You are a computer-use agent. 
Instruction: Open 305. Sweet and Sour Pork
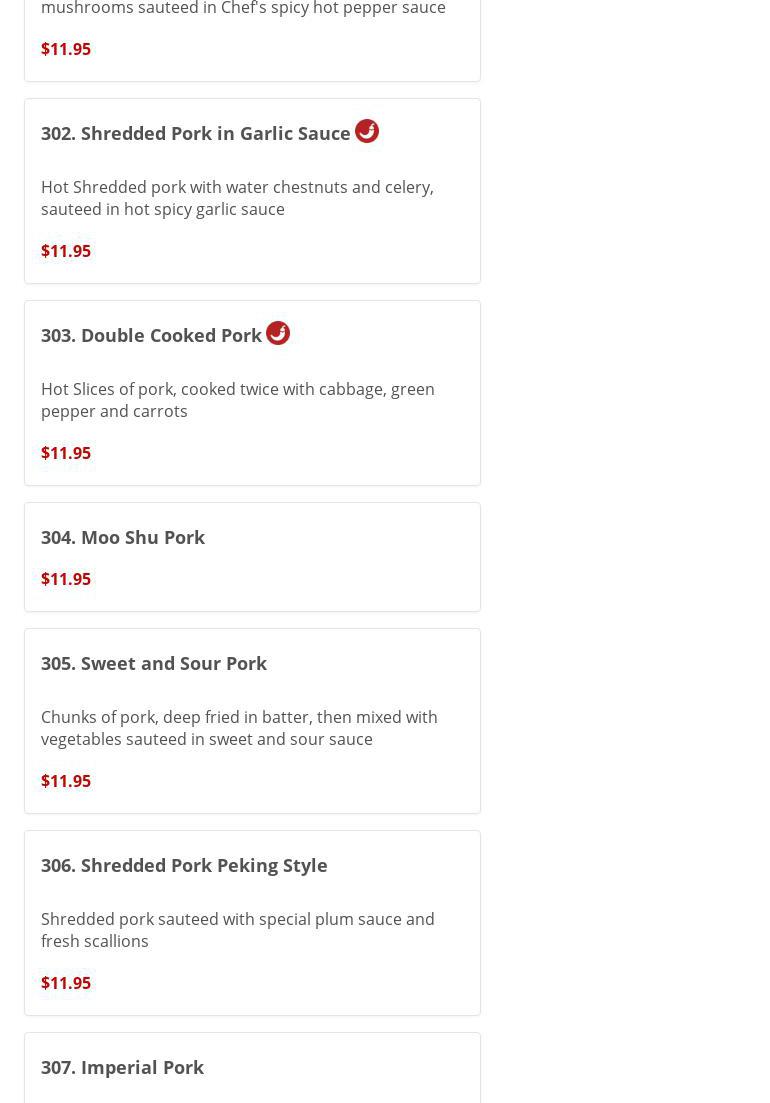(x=154, y=664)
